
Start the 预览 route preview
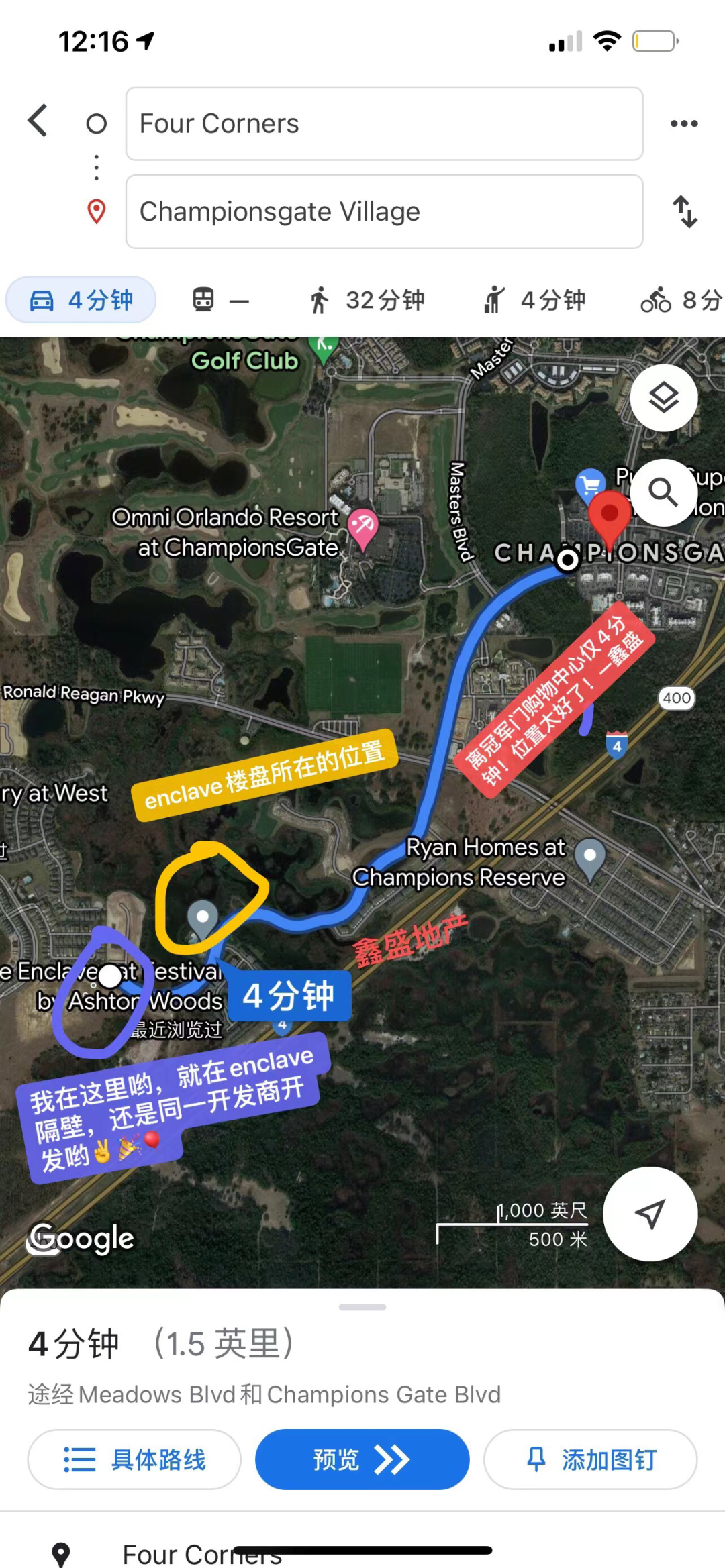pyautogui.click(x=362, y=1459)
